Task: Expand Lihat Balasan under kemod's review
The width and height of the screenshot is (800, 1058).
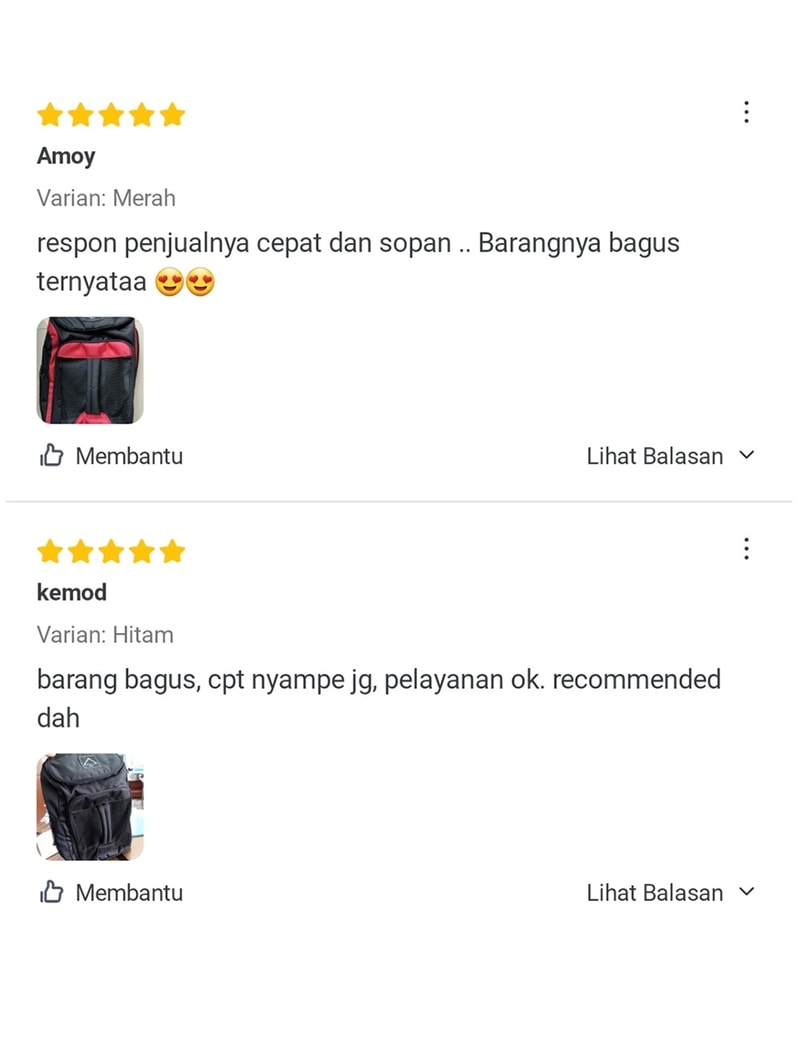Action: (670, 892)
